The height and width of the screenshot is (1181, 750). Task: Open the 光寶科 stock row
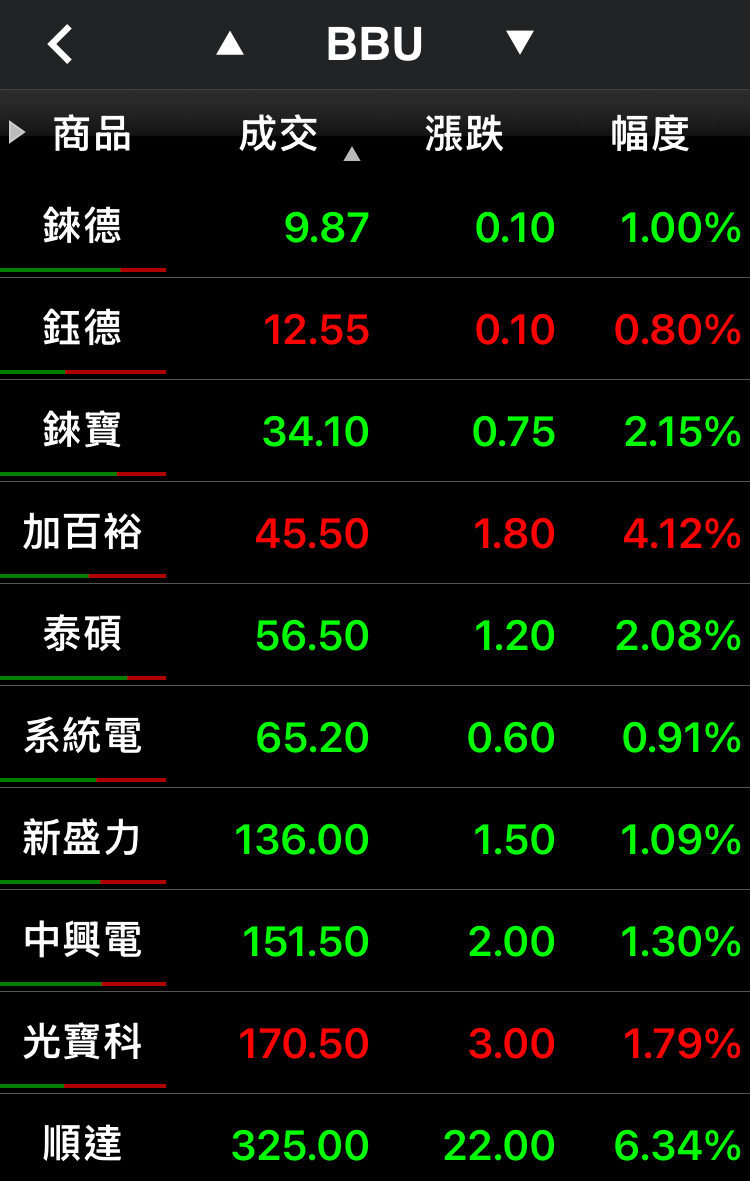click(x=375, y=1043)
